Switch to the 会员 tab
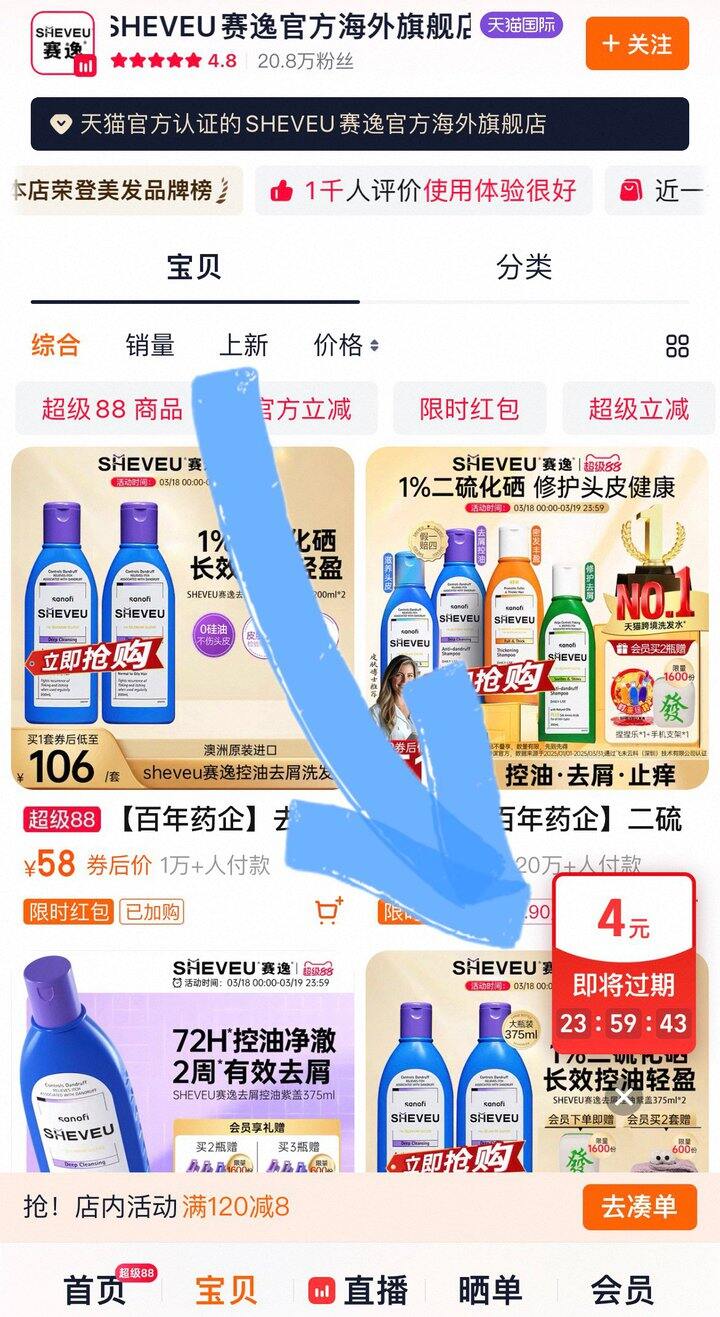 click(621, 1290)
